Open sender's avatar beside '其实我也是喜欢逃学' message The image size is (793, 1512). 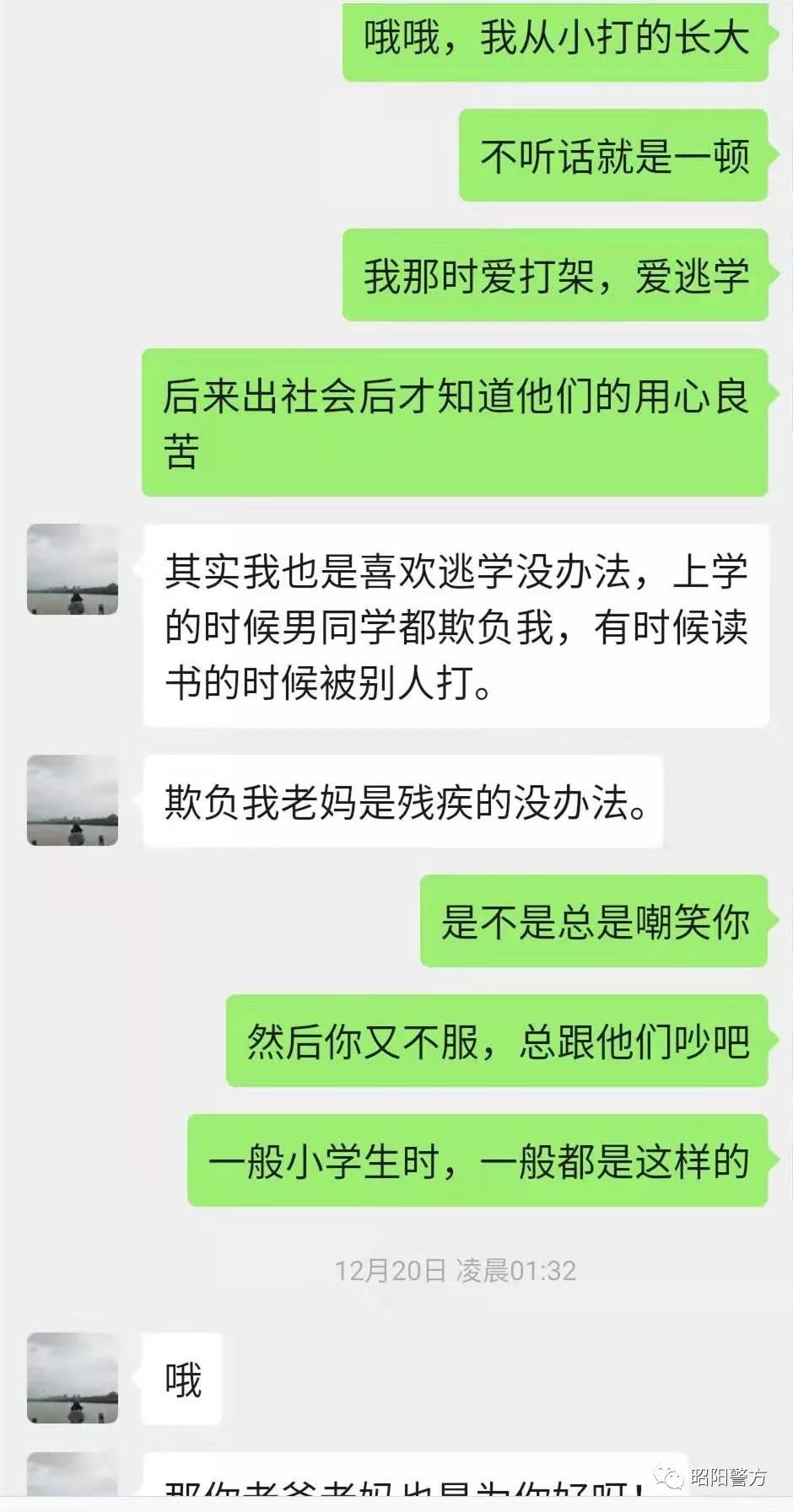73,569
